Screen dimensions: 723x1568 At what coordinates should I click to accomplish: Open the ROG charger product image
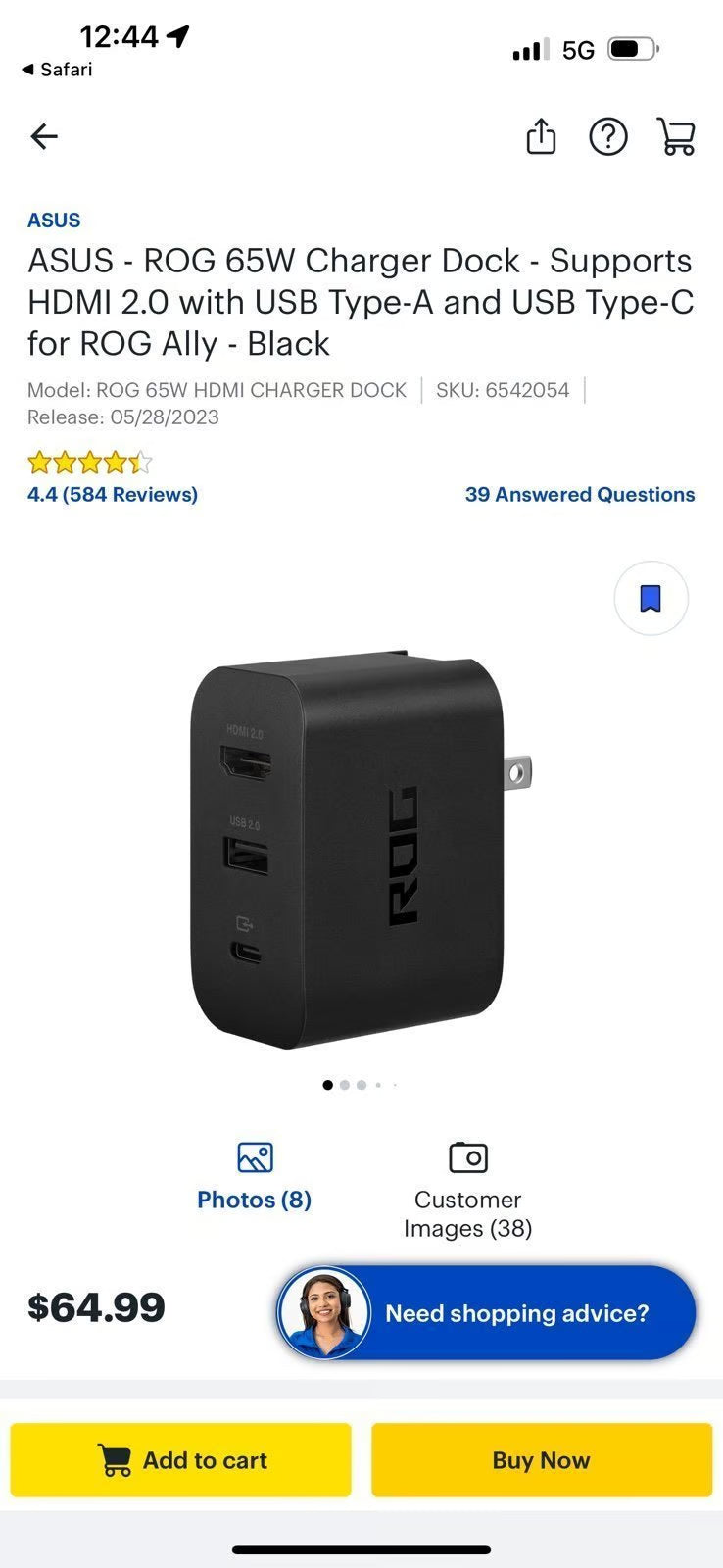point(361,848)
